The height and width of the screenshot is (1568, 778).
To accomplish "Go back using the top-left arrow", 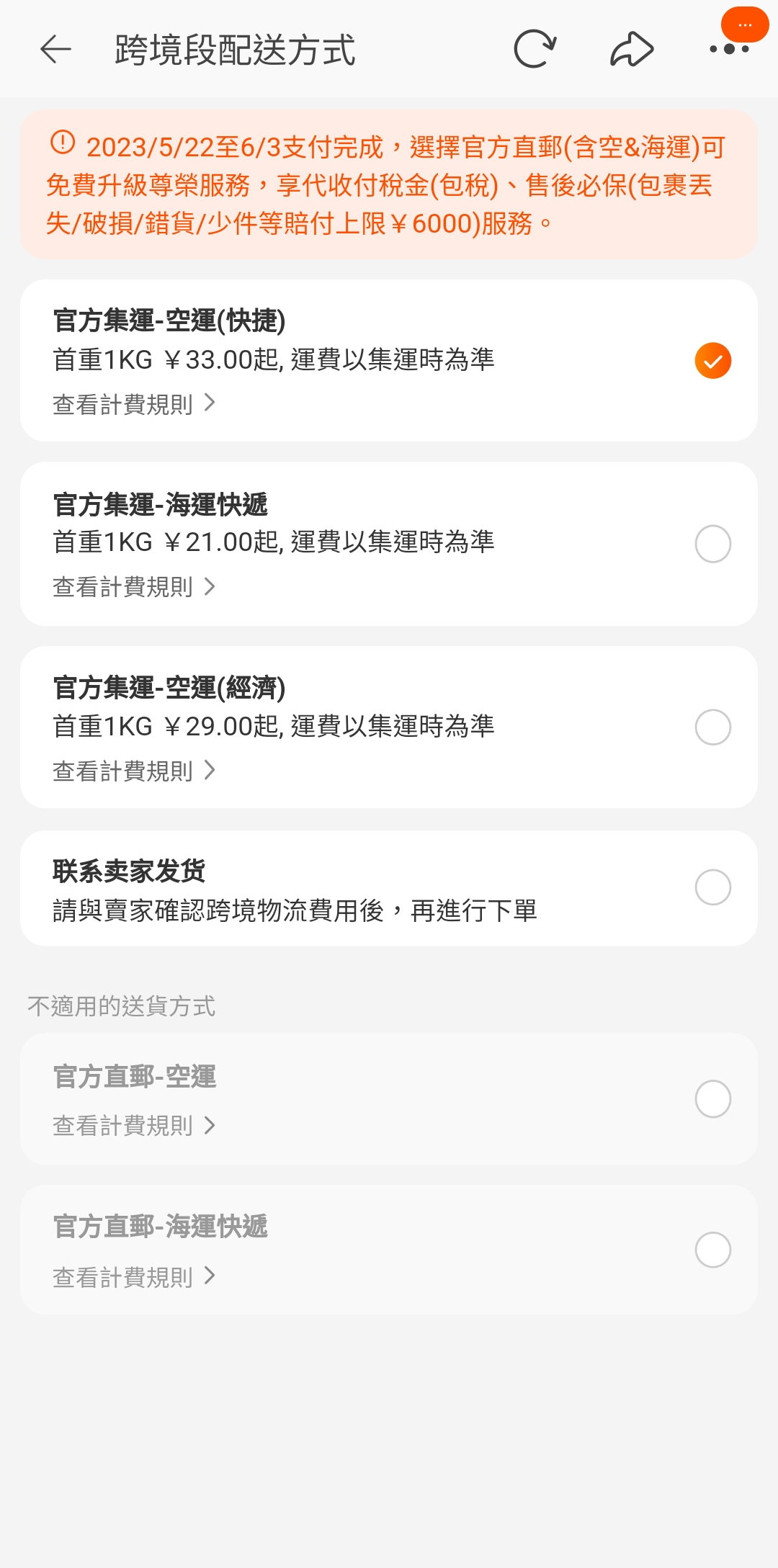I will tap(55, 50).
